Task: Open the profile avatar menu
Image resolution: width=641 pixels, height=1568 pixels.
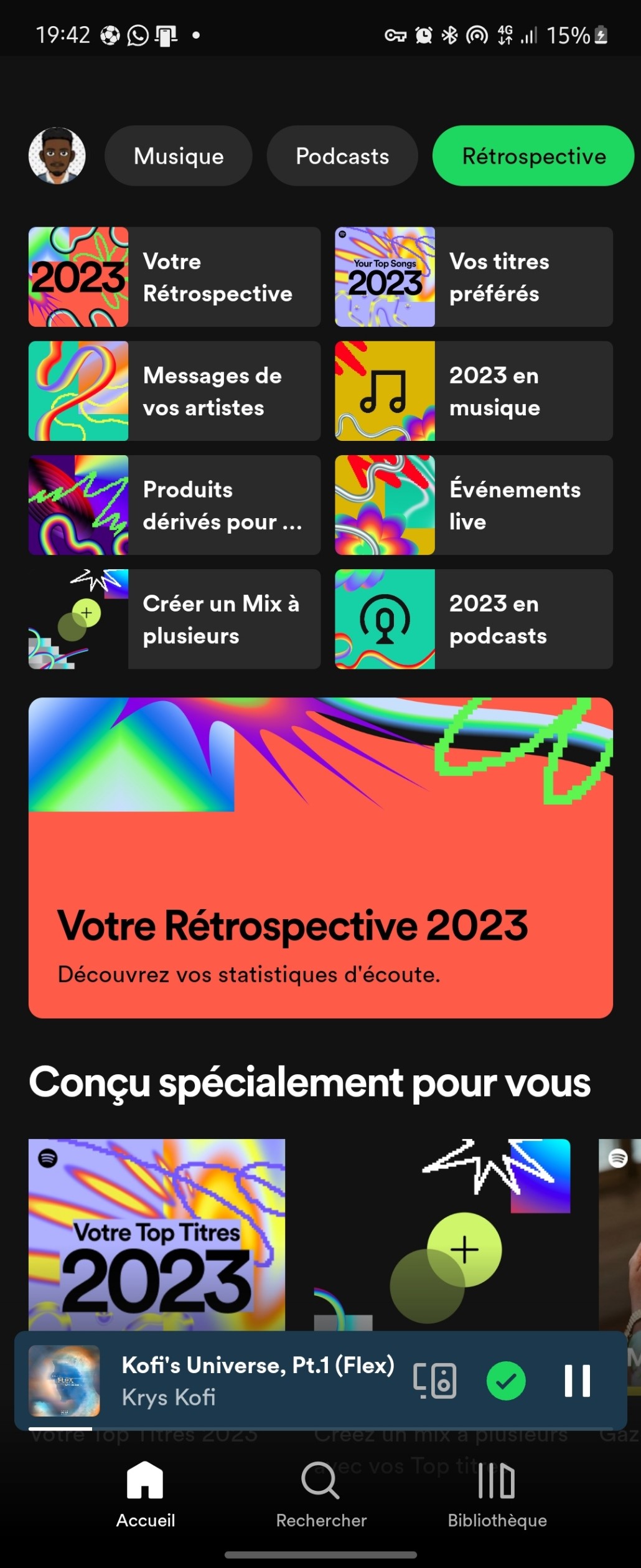Action: pos(57,156)
